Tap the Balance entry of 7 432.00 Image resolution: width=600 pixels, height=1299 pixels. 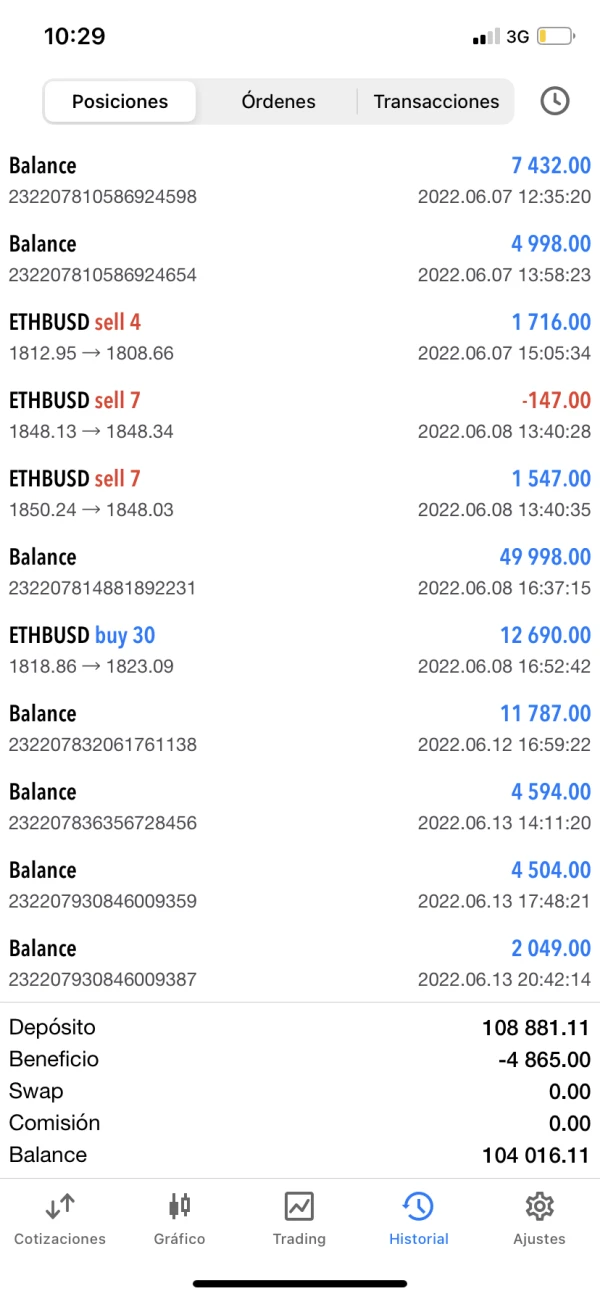(300, 180)
